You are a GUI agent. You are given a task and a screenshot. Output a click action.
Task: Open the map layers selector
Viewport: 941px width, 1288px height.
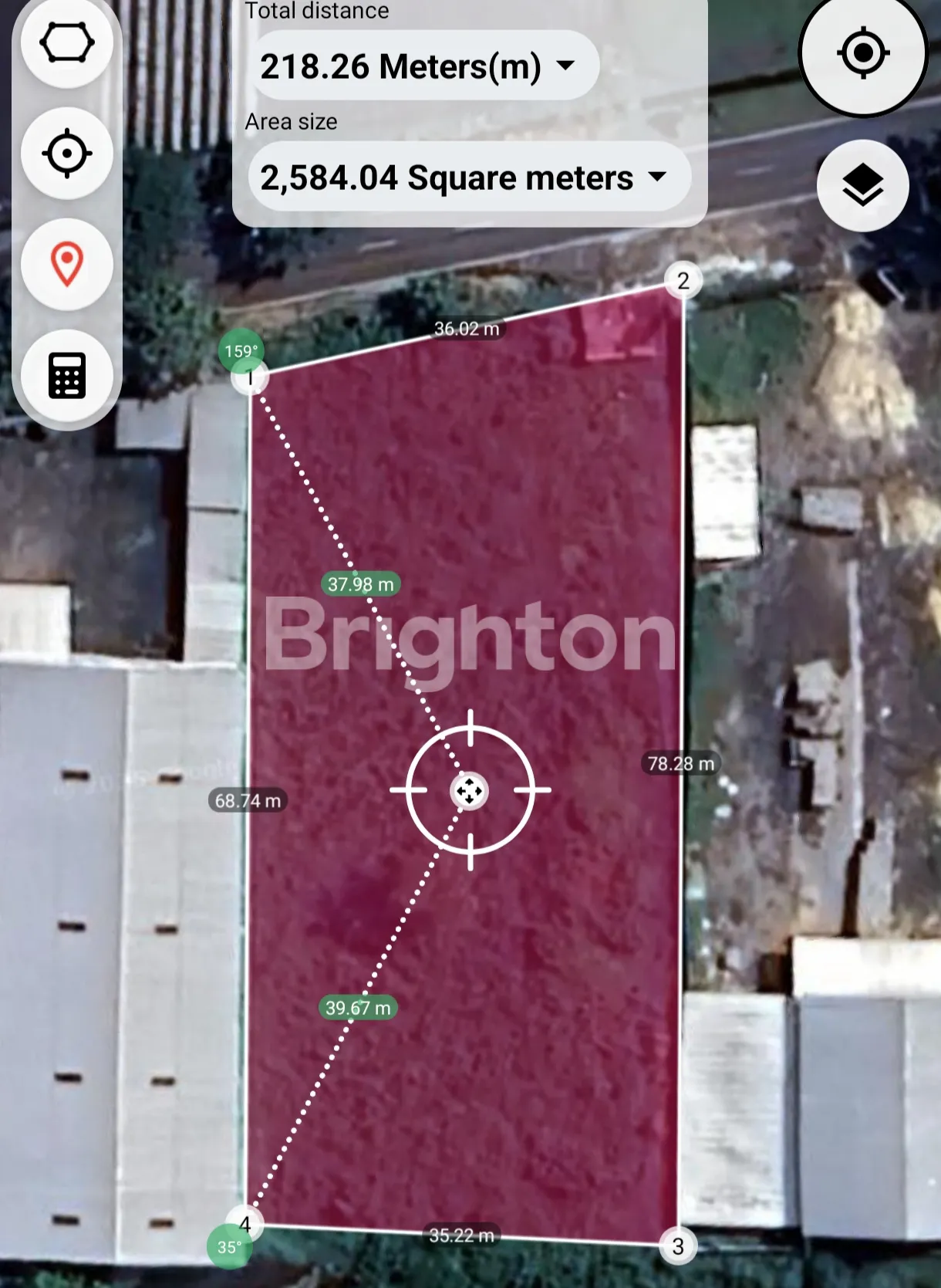(x=862, y=186)
